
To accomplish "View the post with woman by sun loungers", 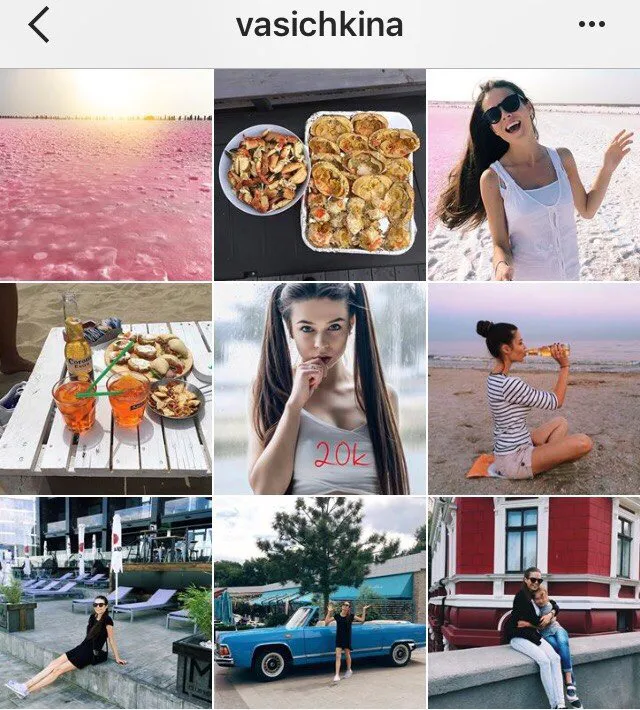I will [106, 602].
